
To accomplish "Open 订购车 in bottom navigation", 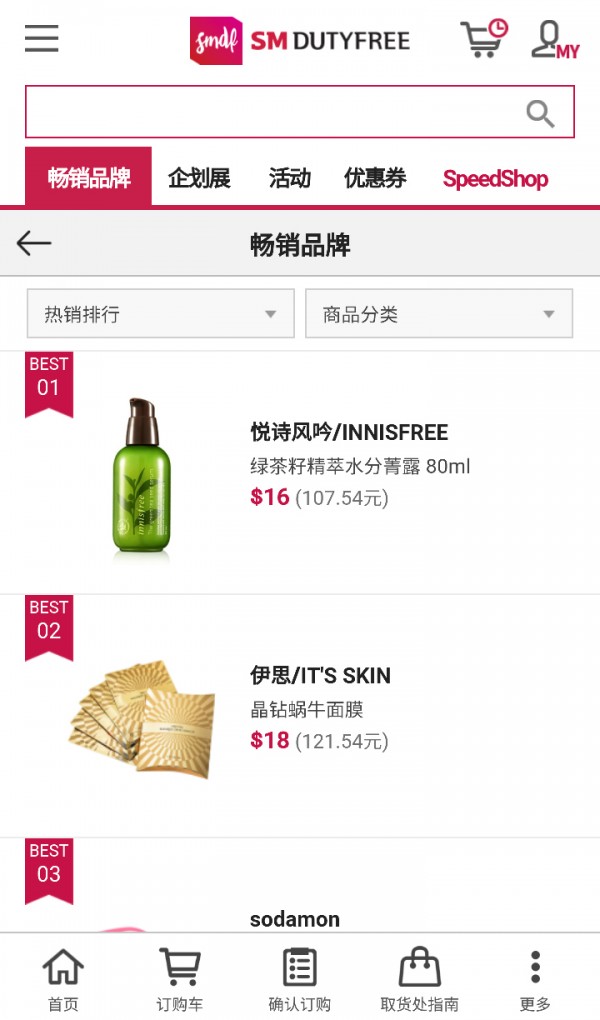I will (180, 980).
